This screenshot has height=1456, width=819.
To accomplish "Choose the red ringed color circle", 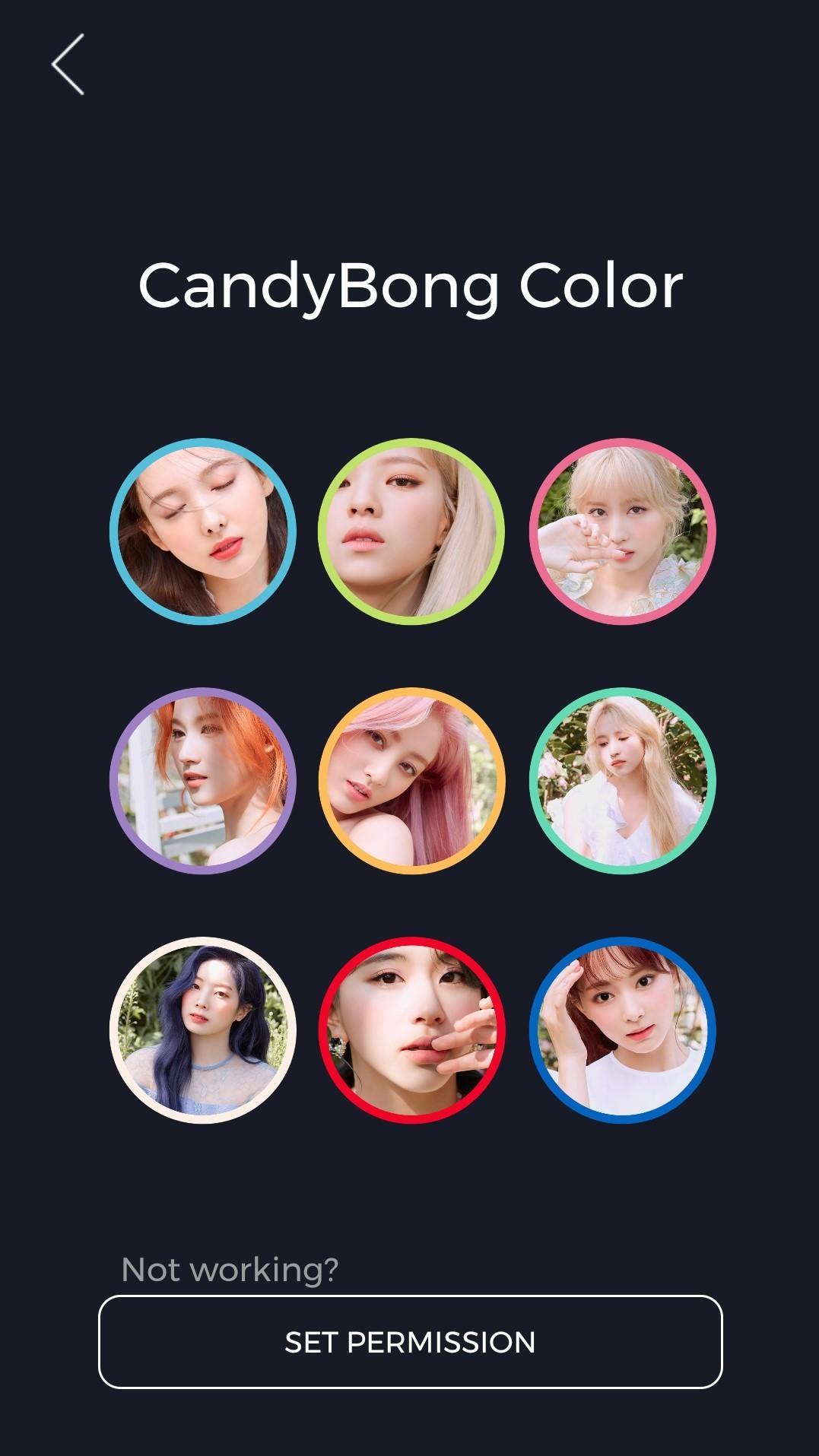I will point(411,1030).
